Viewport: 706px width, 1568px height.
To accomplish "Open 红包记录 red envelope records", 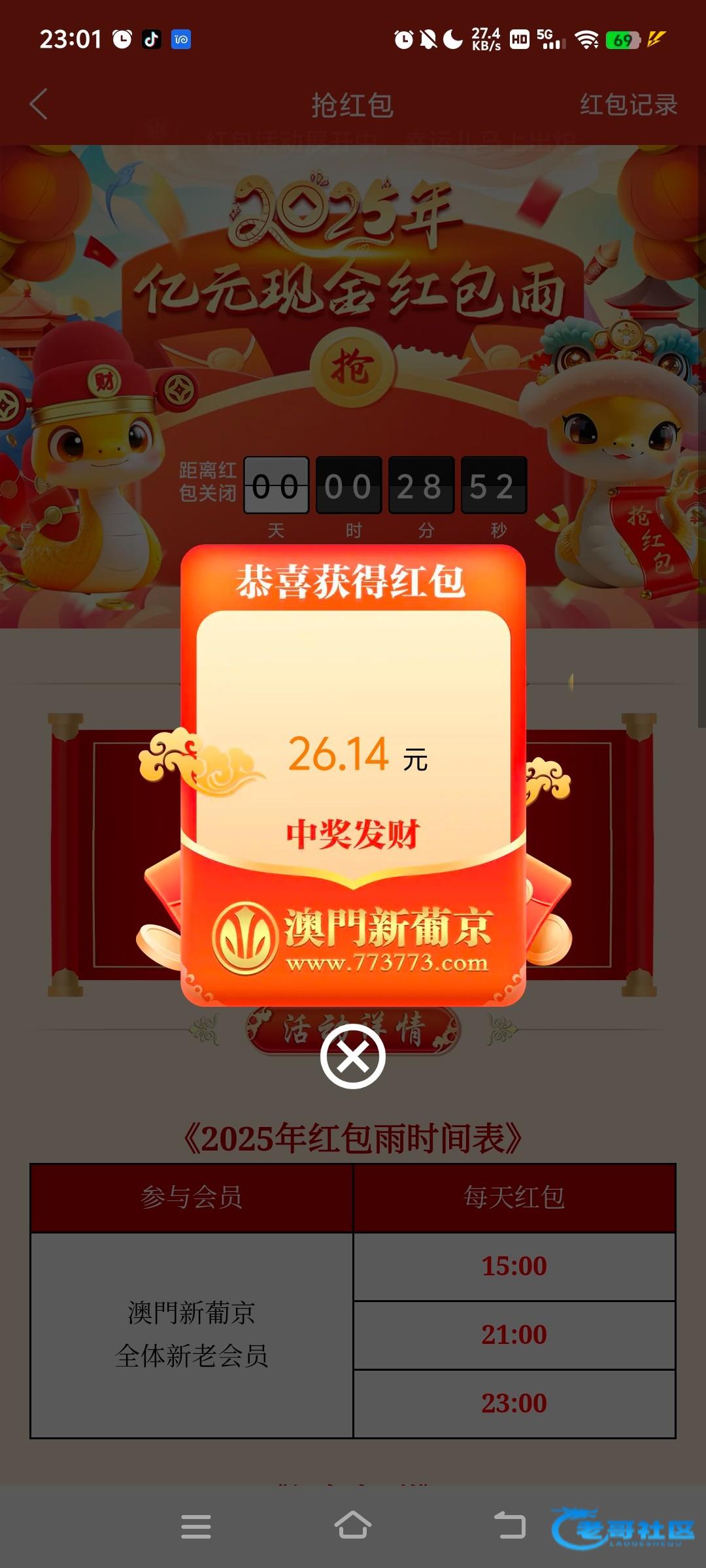I will tap(628, 105).
